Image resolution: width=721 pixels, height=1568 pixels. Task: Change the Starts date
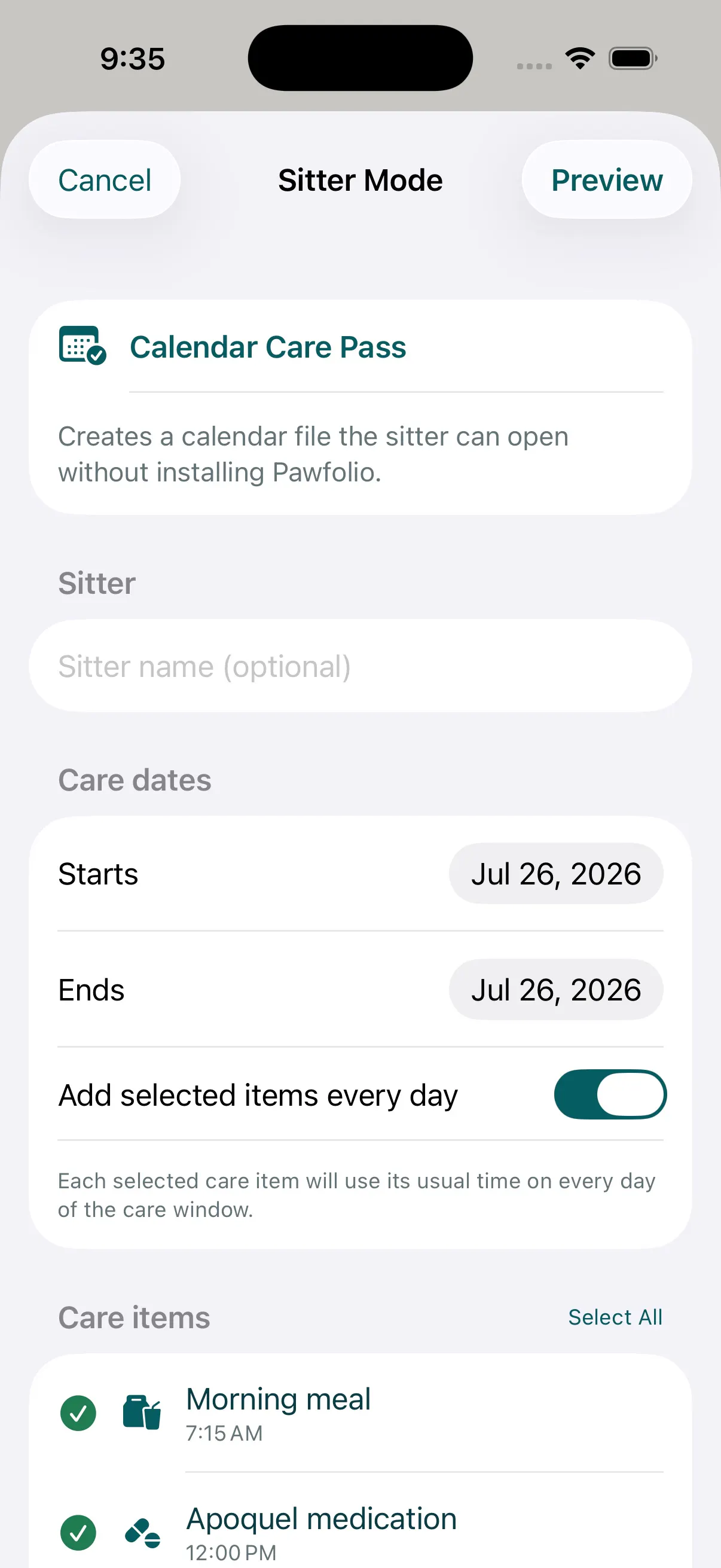[x=556, y=874]
